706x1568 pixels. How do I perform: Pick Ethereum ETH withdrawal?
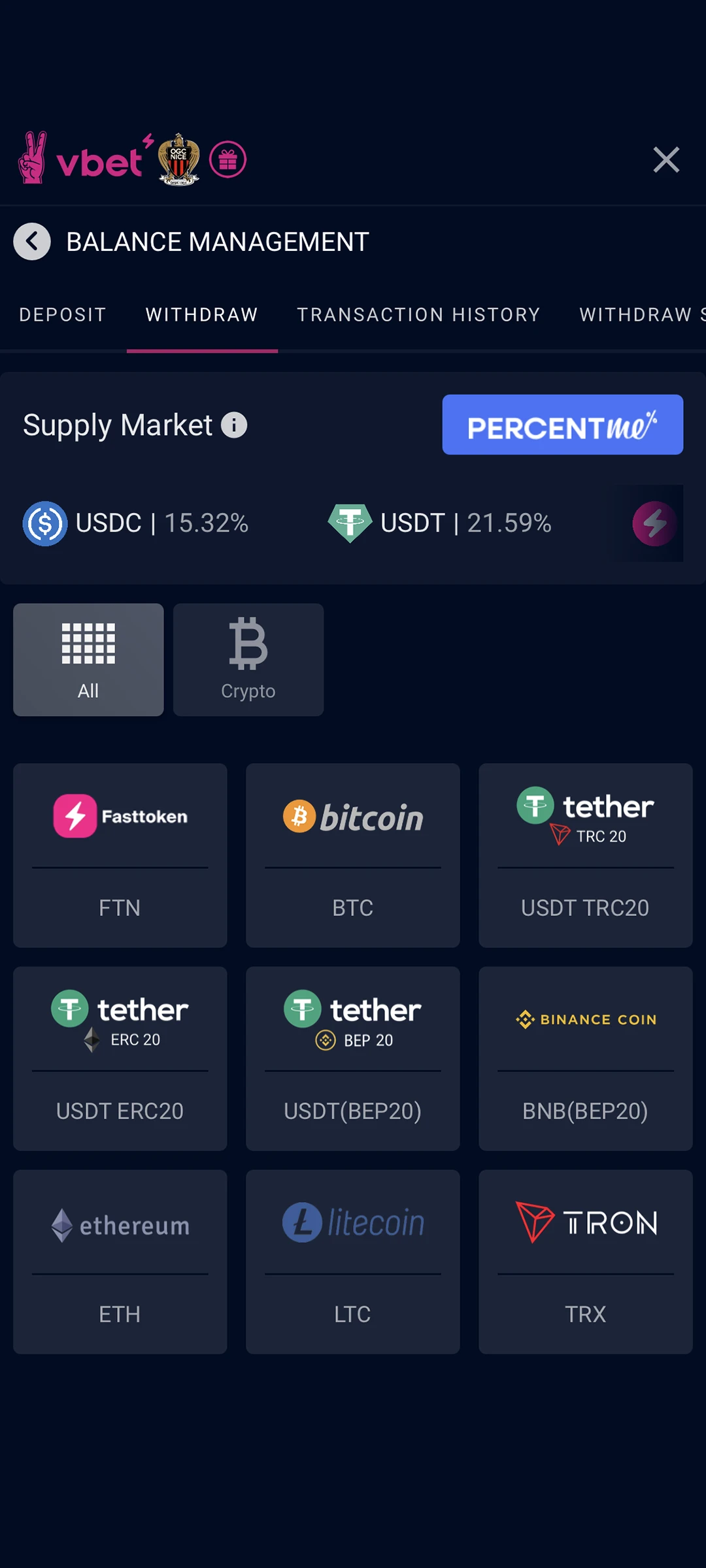pos(120,1262)
